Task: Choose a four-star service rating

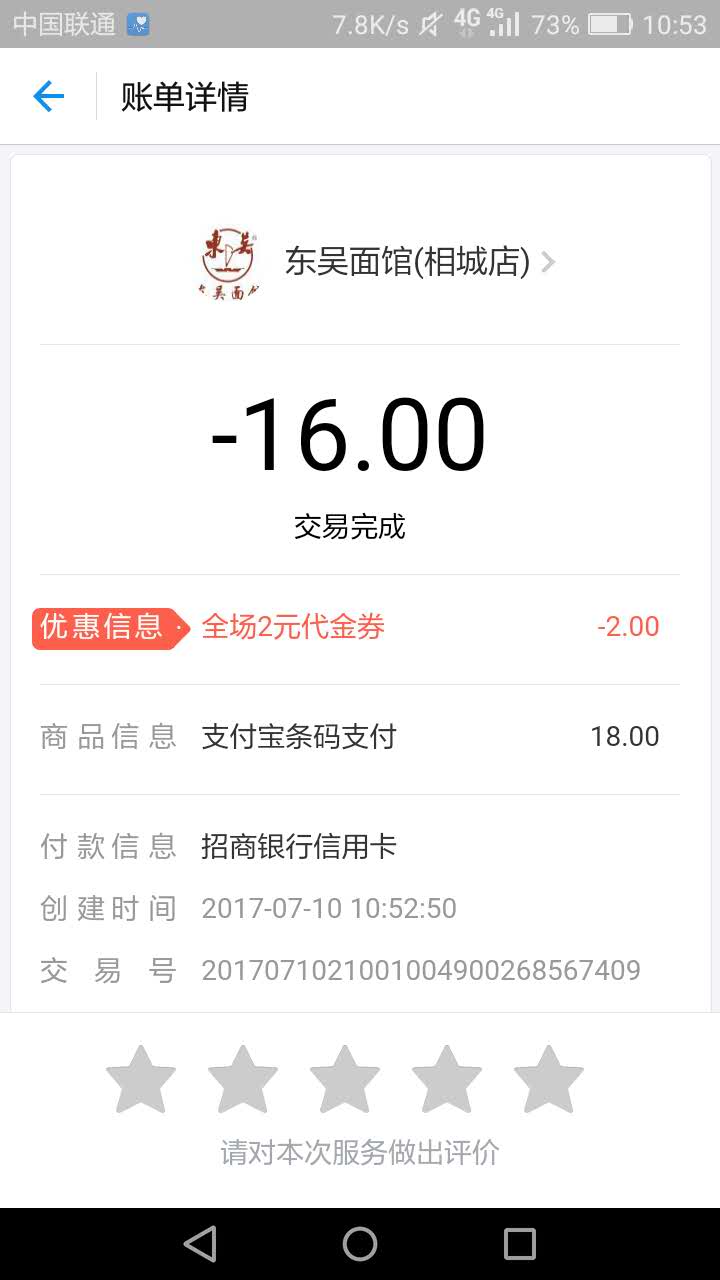Action: coord(447,1080)
